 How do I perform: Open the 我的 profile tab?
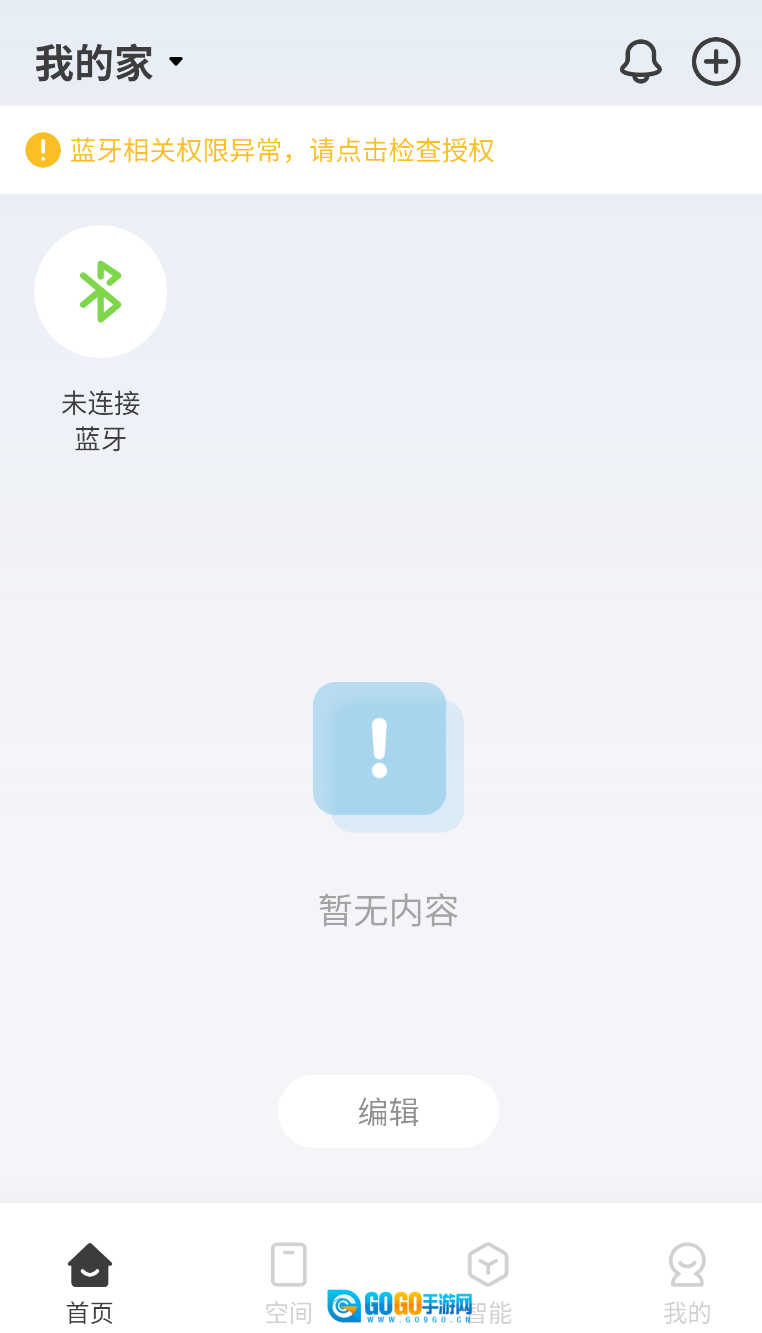(687, 1283)
